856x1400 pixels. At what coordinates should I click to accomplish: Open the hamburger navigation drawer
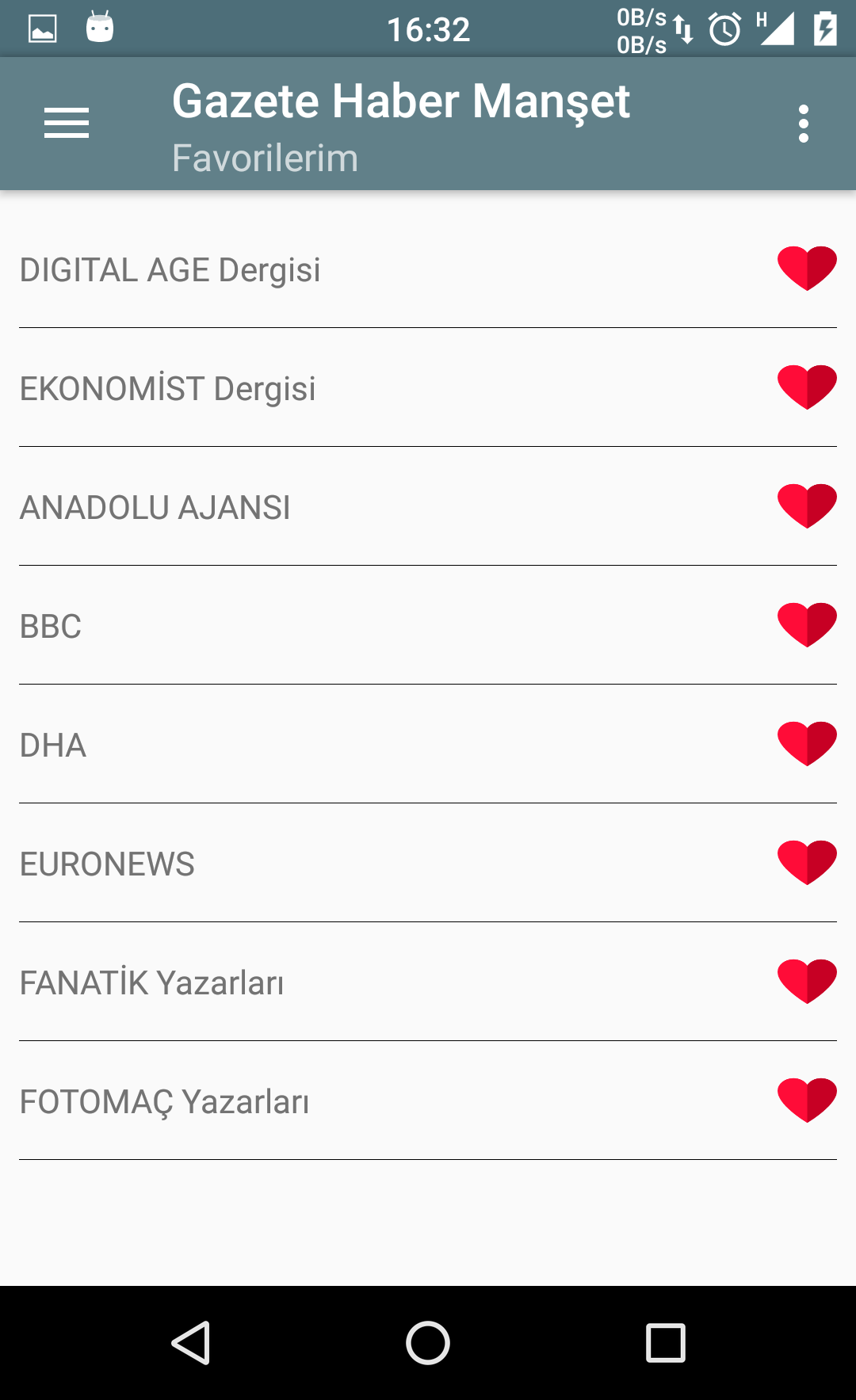pyautogui.click(x=67, y=124)
